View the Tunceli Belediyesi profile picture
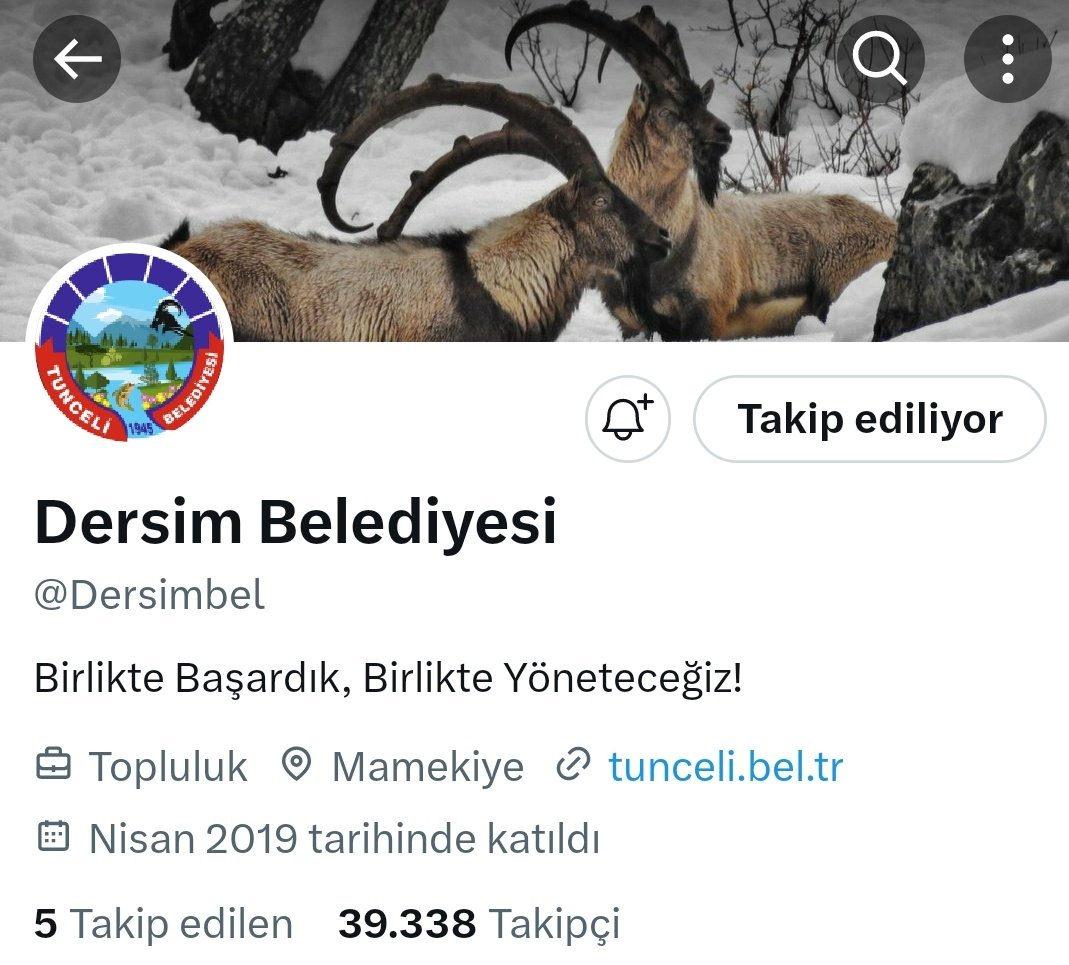Viewport: 1069px width, 965px height. tap(130, 345)
